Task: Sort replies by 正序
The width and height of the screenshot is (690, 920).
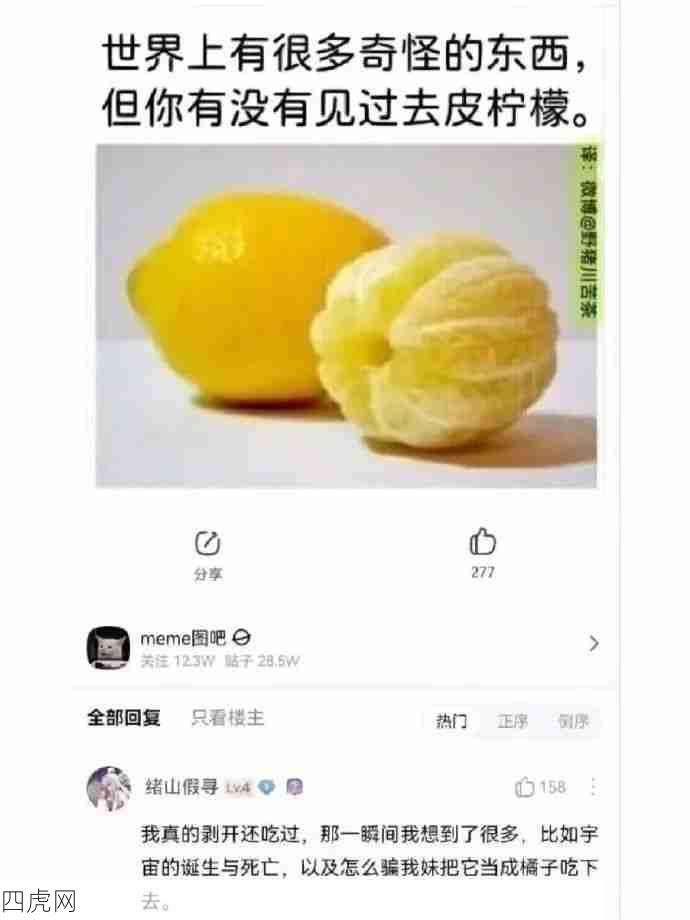Action: click(x=513, y=722)
